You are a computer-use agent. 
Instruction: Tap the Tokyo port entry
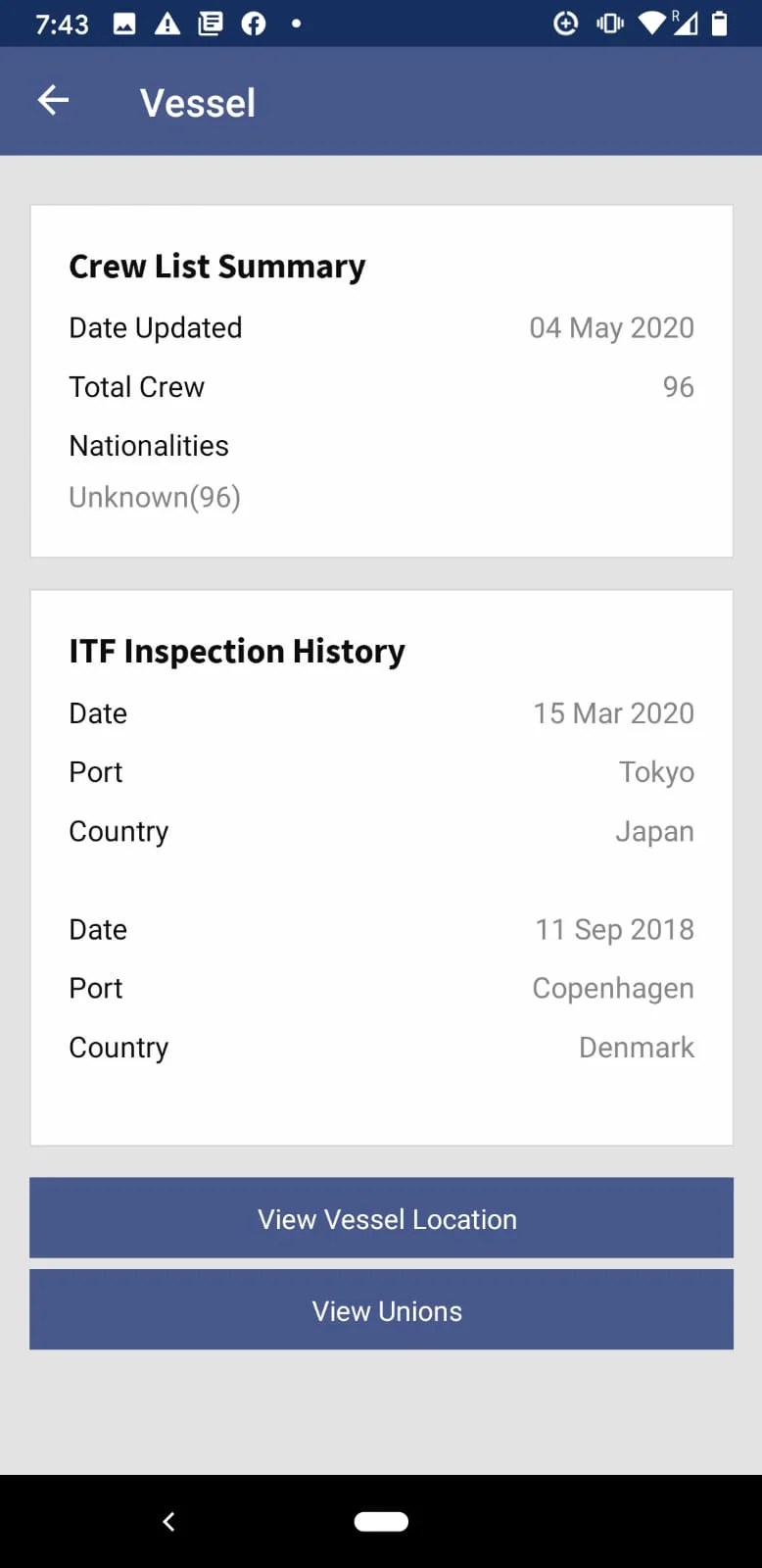(656, 772)
